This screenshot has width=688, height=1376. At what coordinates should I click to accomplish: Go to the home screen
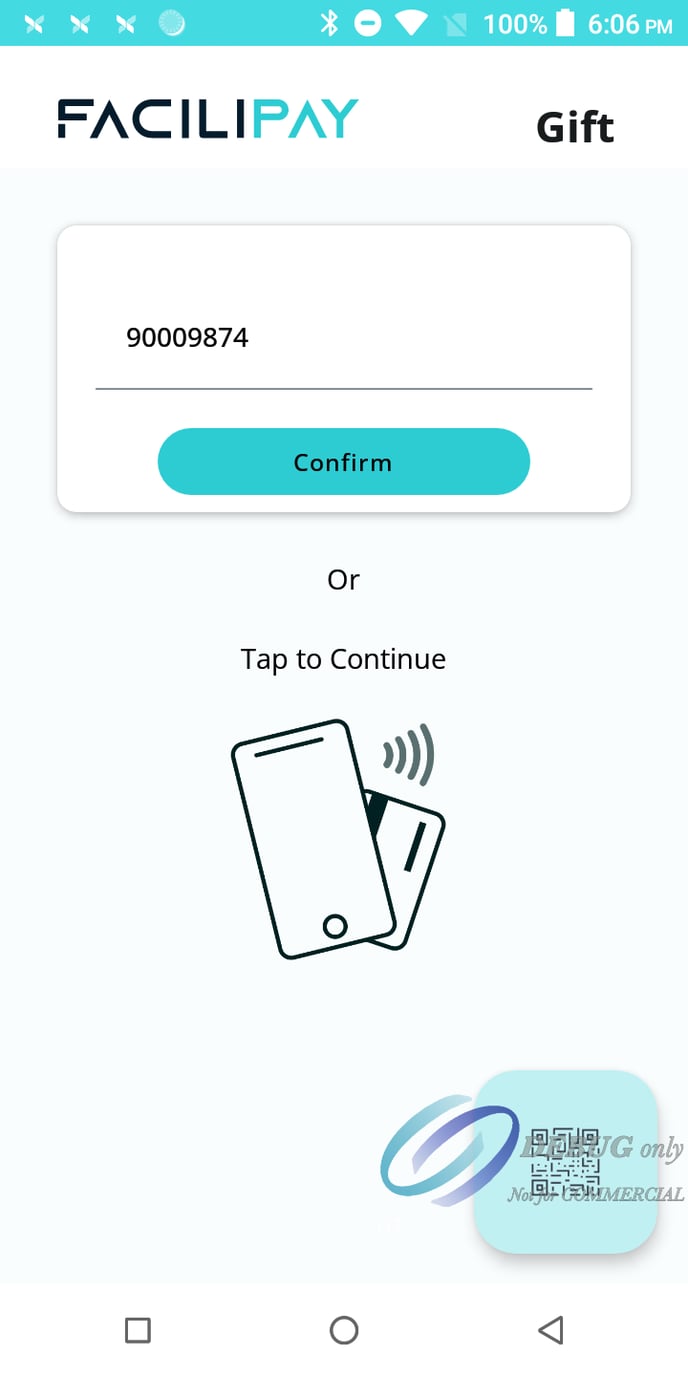coord(344,1330)
